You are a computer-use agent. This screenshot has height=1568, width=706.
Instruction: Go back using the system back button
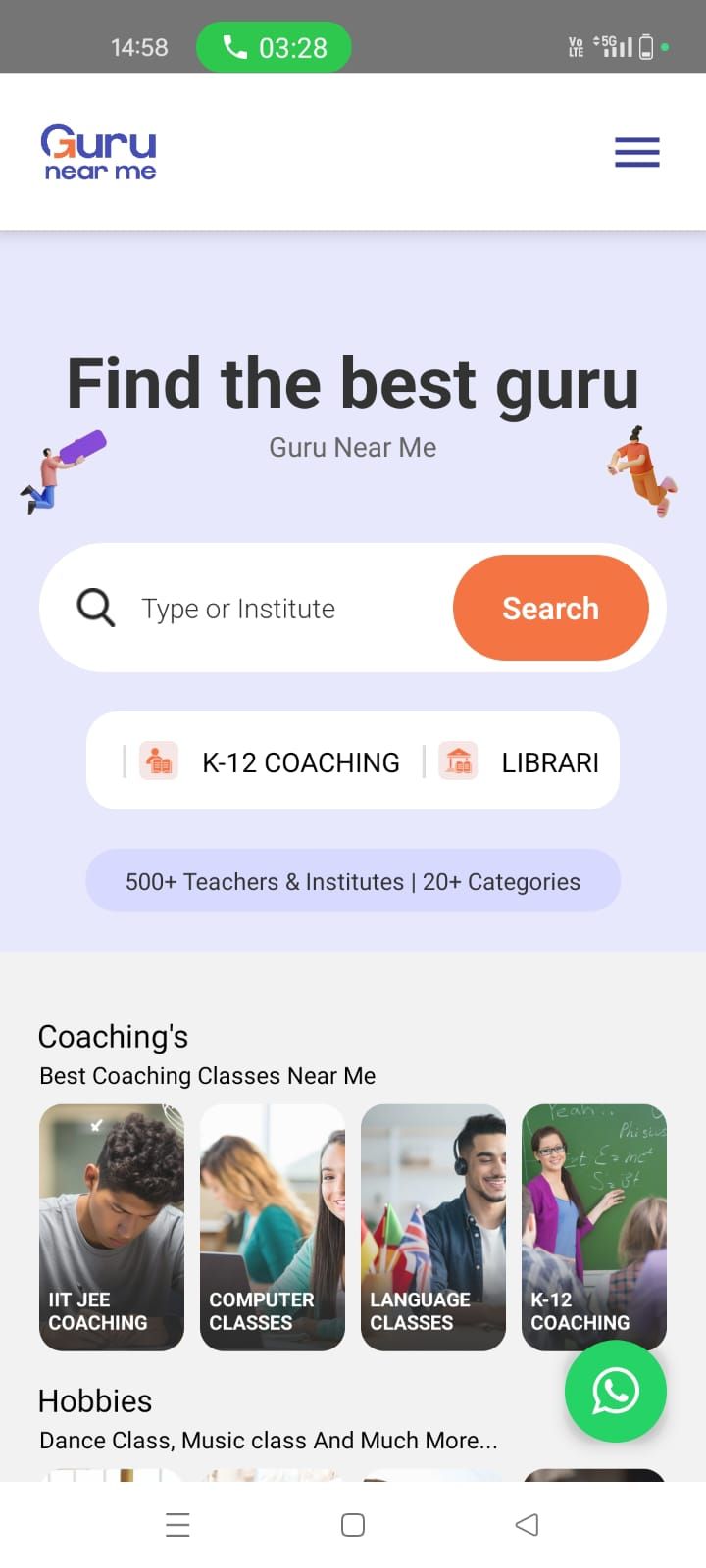coord(527,1524)
